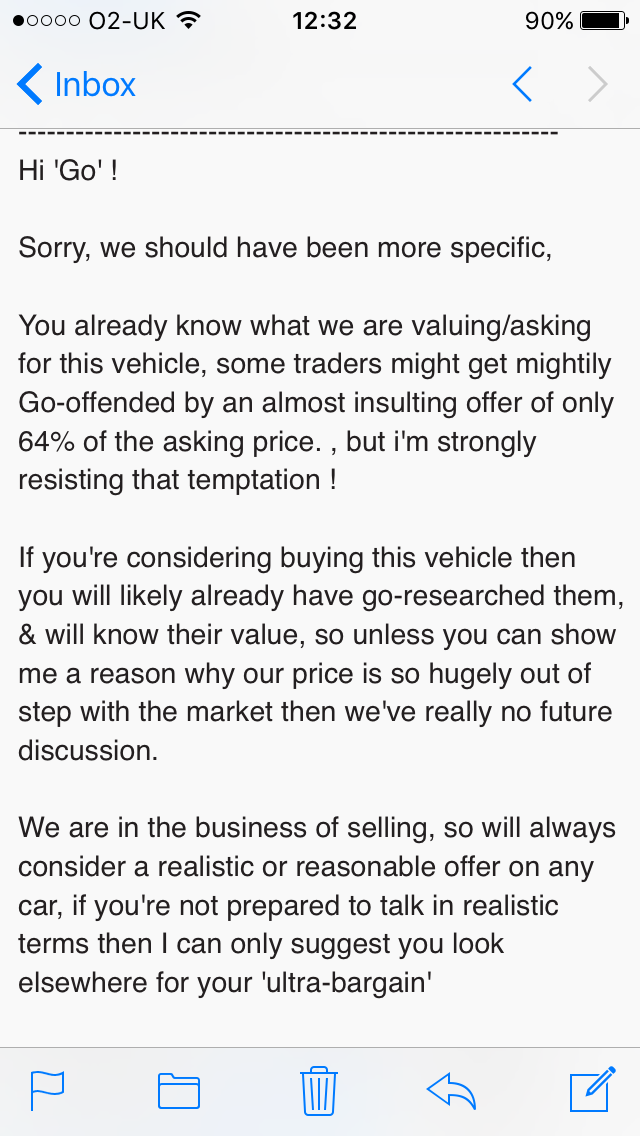Compose a new email
This screenshot has width=640, height=1136.
coord(593,1089)
